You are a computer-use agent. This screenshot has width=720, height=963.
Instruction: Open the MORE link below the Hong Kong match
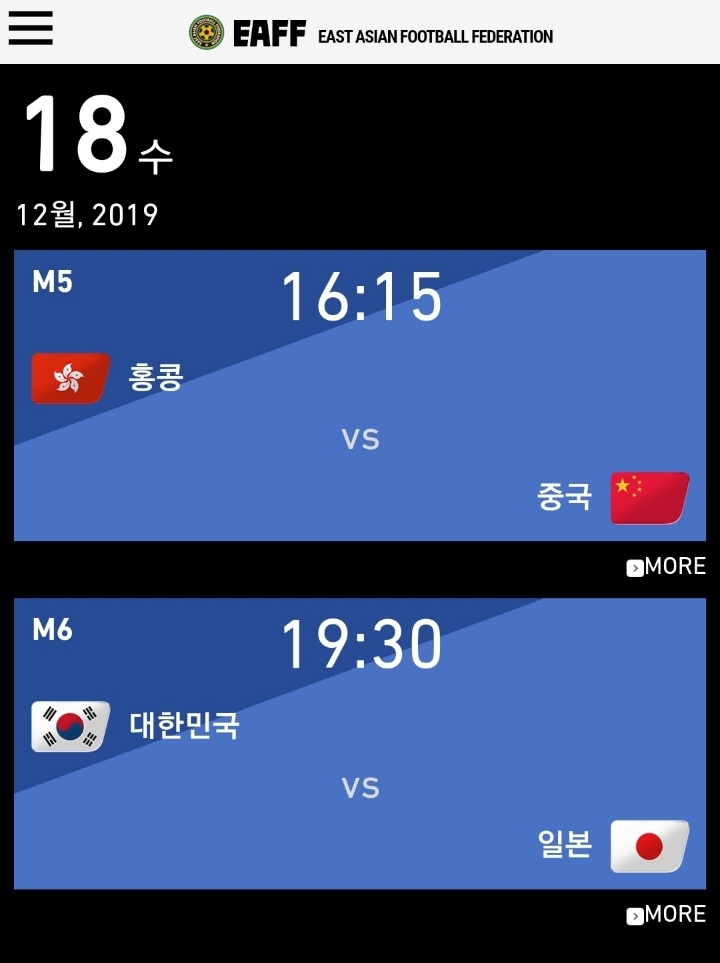[x=672, y=566]
